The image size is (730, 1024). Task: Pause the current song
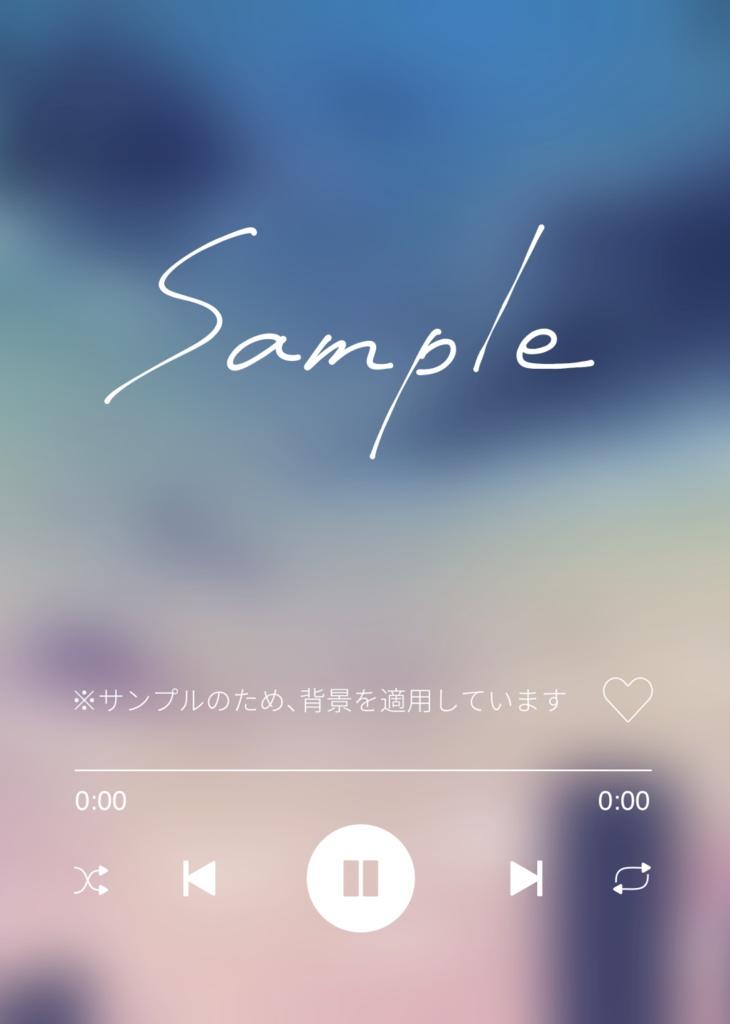coord(361,876)
